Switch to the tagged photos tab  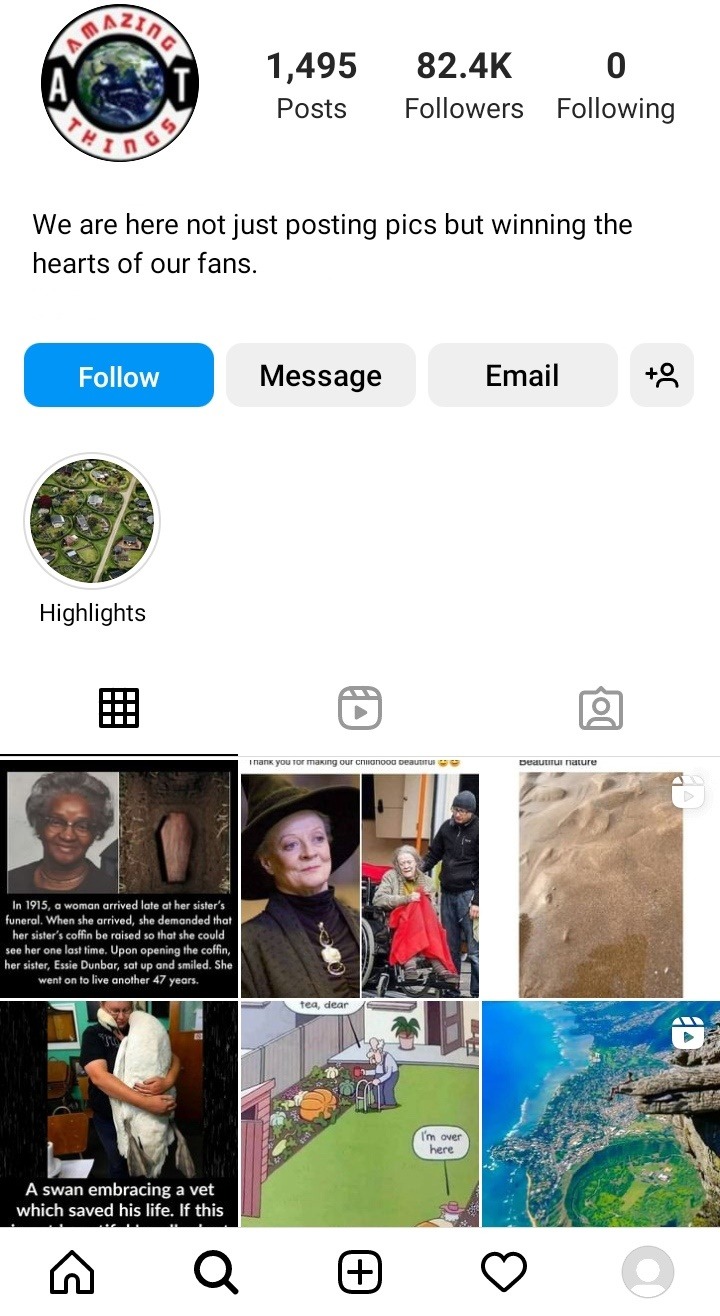click(600, 708)
